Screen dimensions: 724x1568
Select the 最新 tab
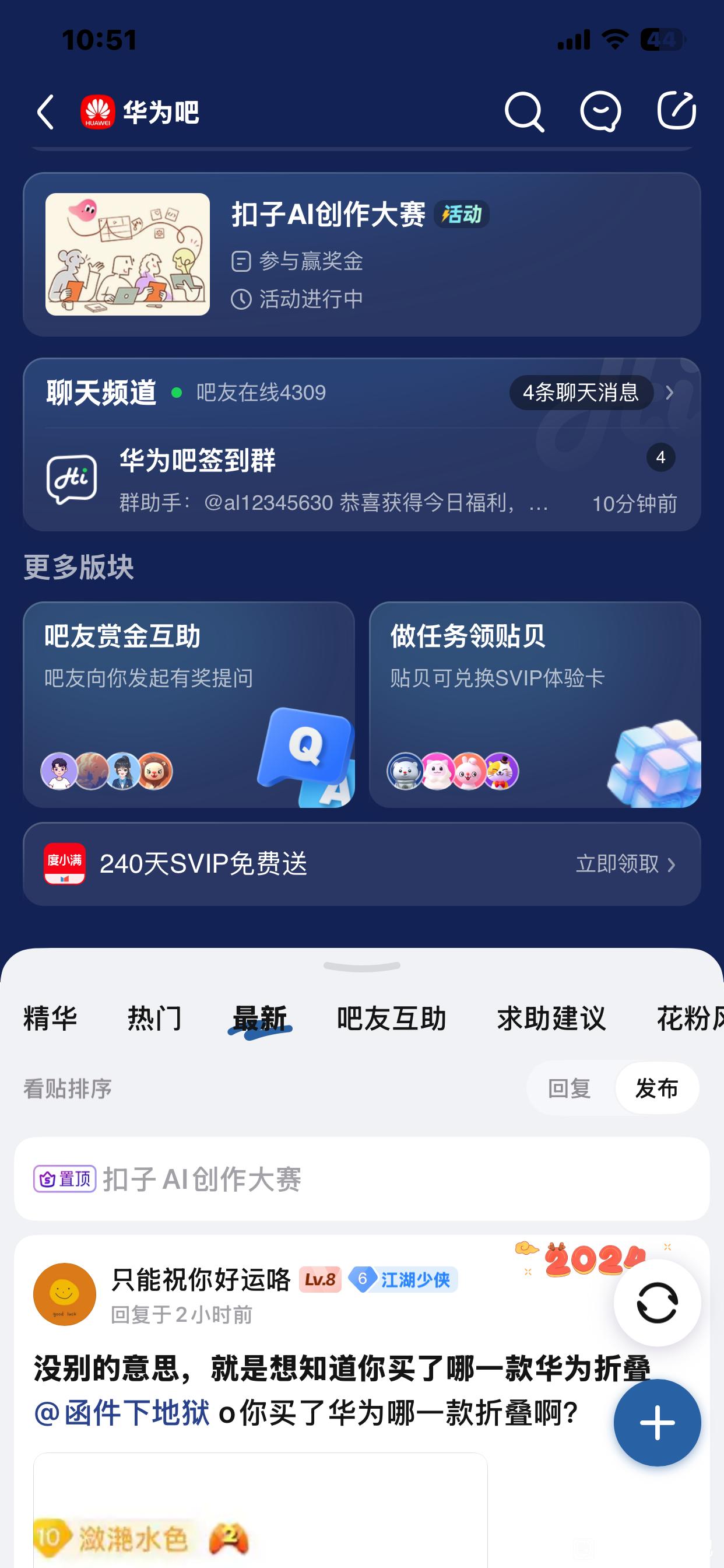pos(260,1019)
